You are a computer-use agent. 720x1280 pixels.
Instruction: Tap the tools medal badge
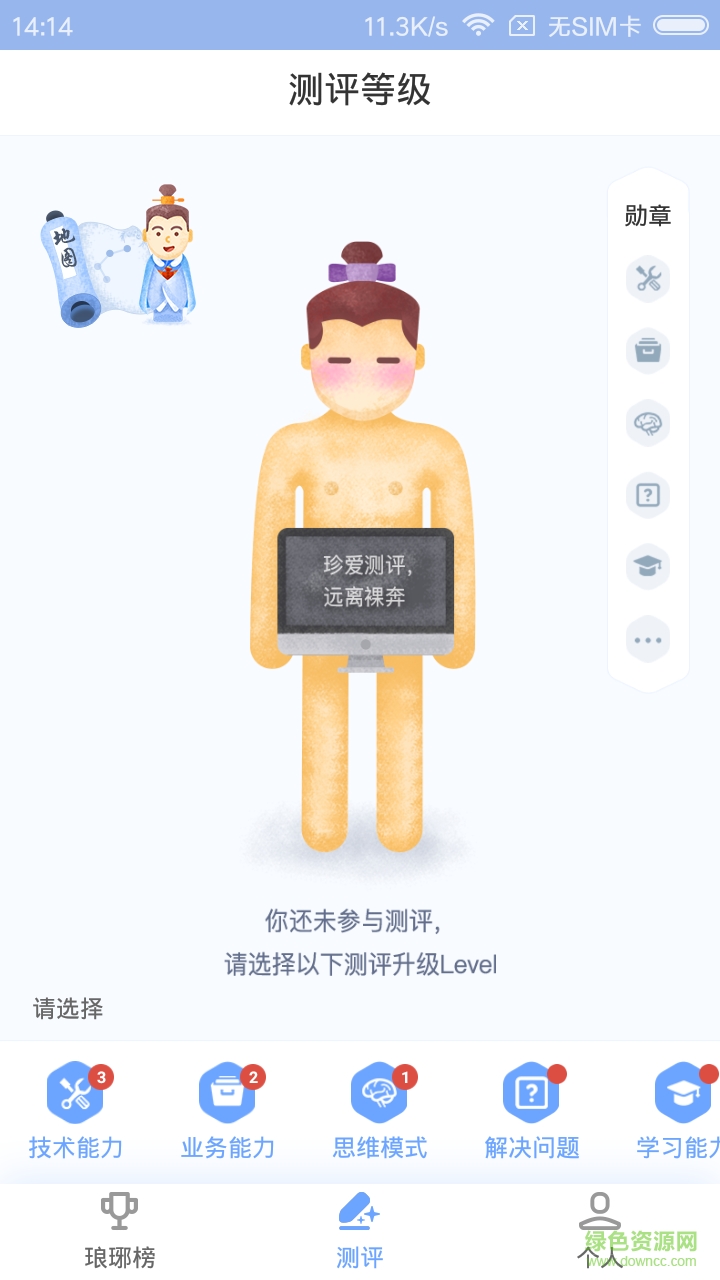pyautogui.click(x=648, y=279)
